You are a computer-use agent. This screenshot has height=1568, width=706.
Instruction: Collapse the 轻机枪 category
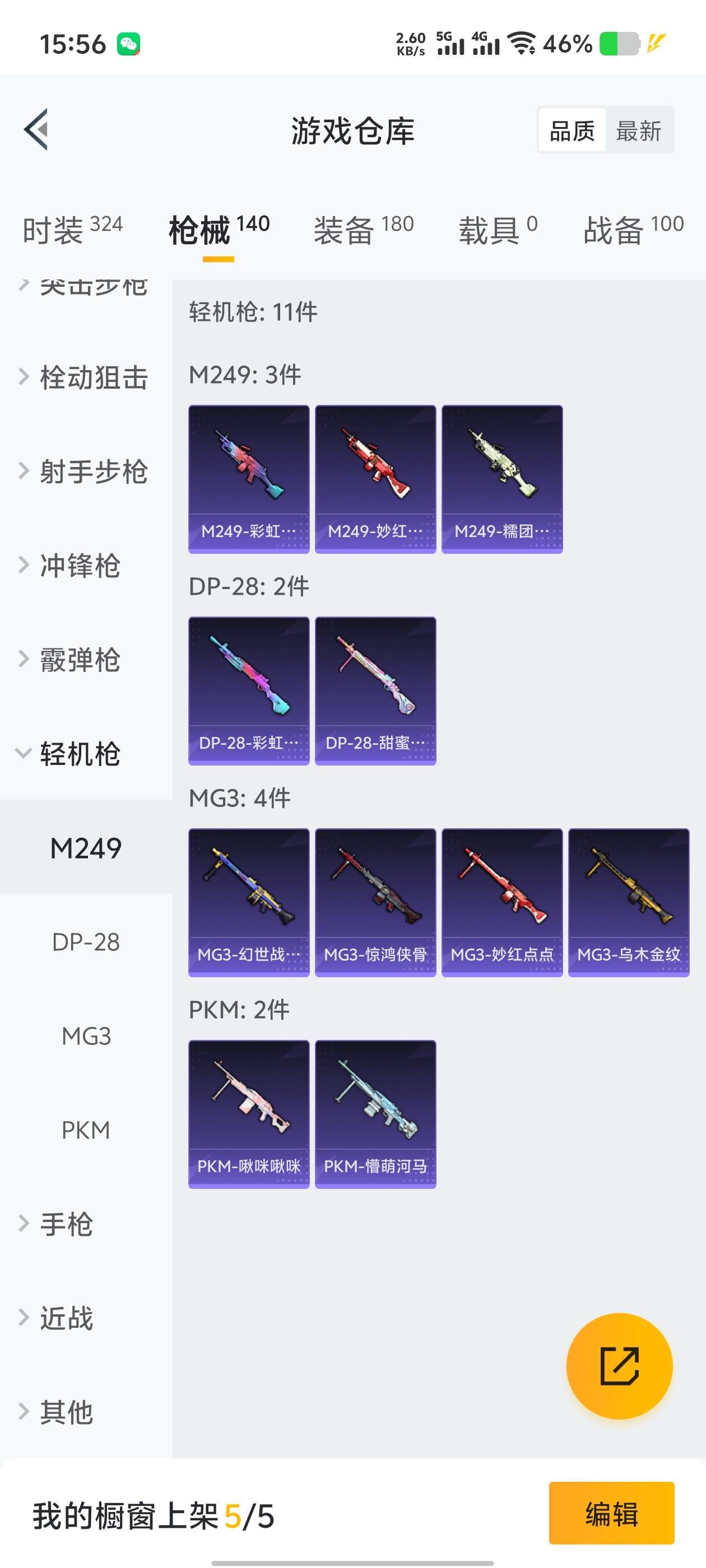click(x=79, y=754)
